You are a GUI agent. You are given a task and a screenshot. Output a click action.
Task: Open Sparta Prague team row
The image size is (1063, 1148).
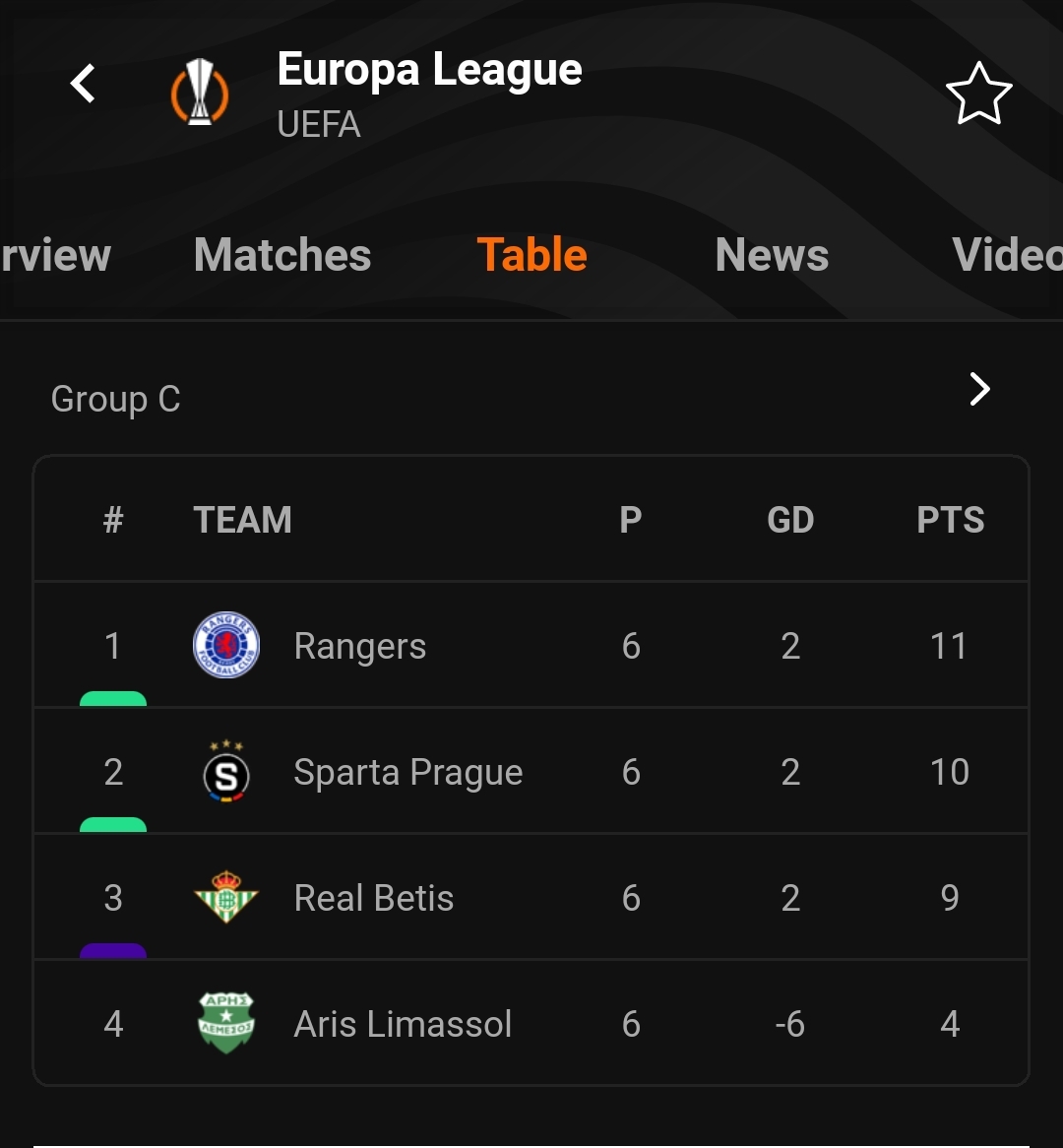[407, 773]
